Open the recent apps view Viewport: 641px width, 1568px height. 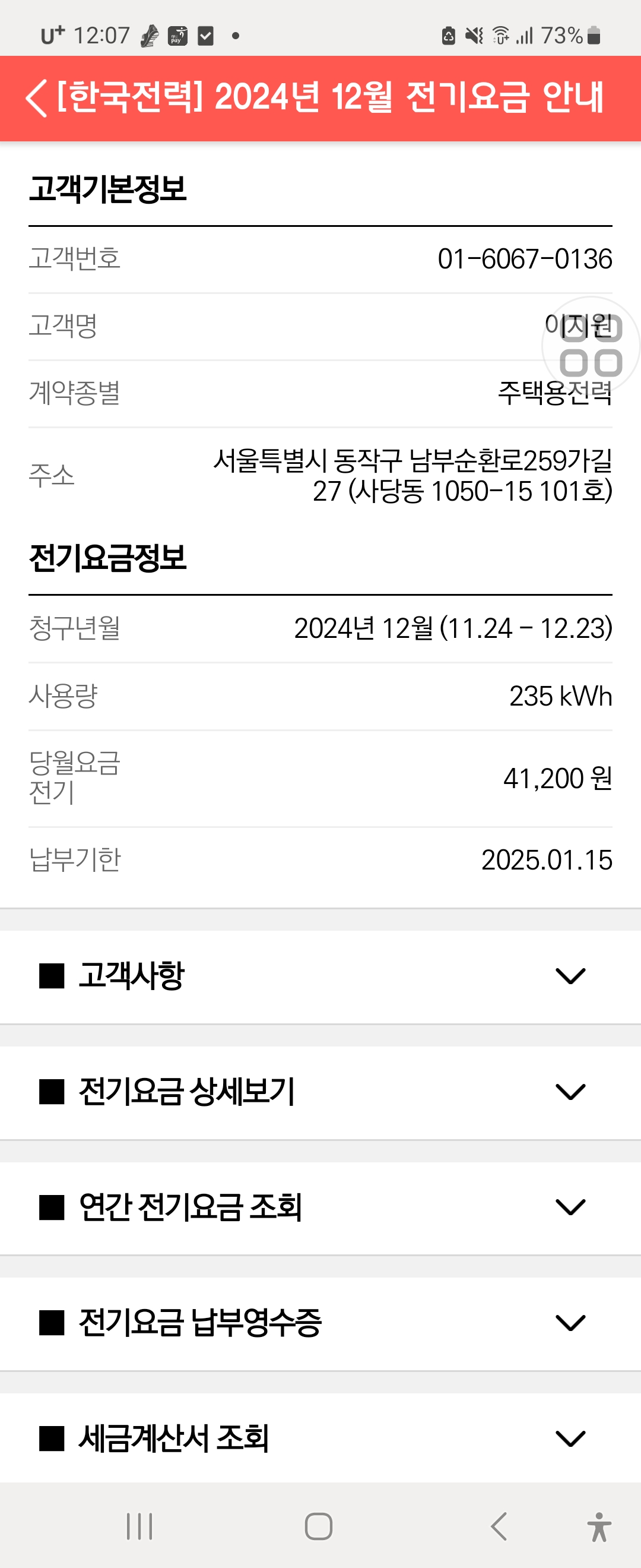(139, 1526)
